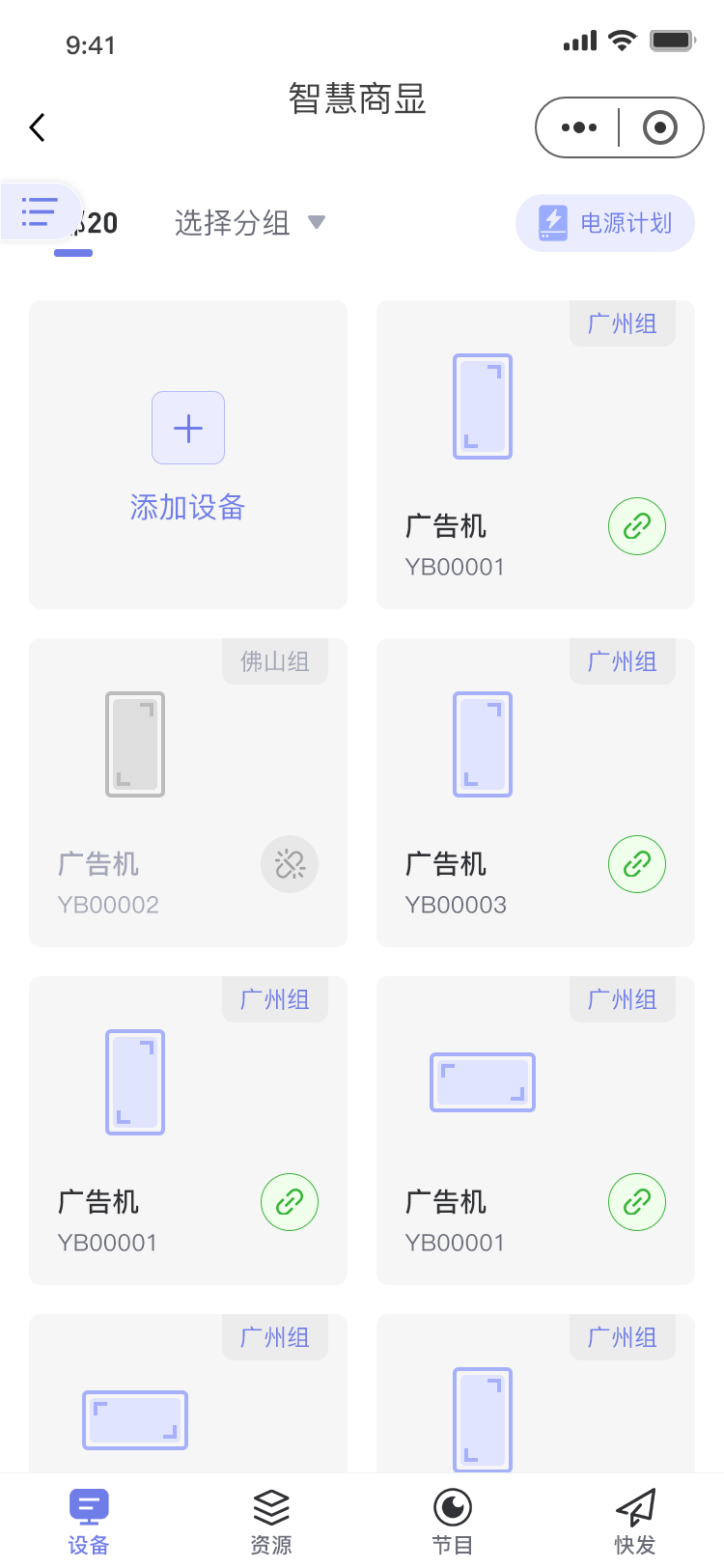Click the 广州组 badge on the first 广告机 card
The width and height of the screenshot is (724, 1568).
(x=623, y=323)
